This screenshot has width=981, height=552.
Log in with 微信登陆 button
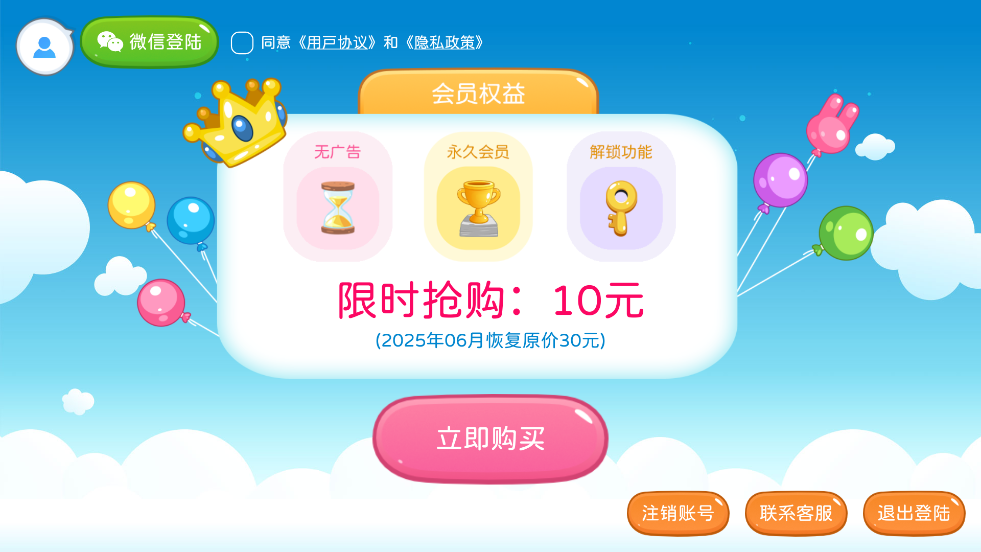tap(149, 42)
